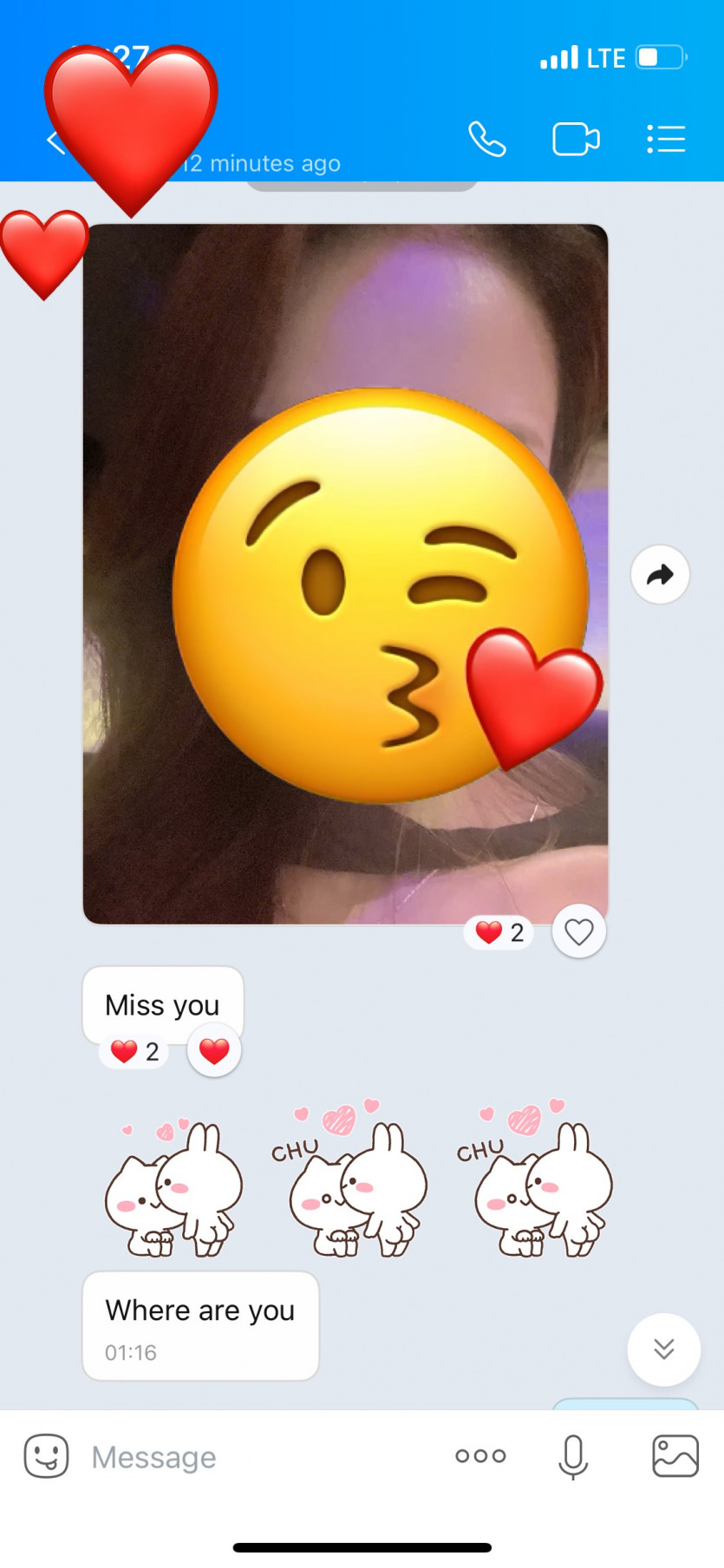
Task: Start a video call
Action: point(576,139)
